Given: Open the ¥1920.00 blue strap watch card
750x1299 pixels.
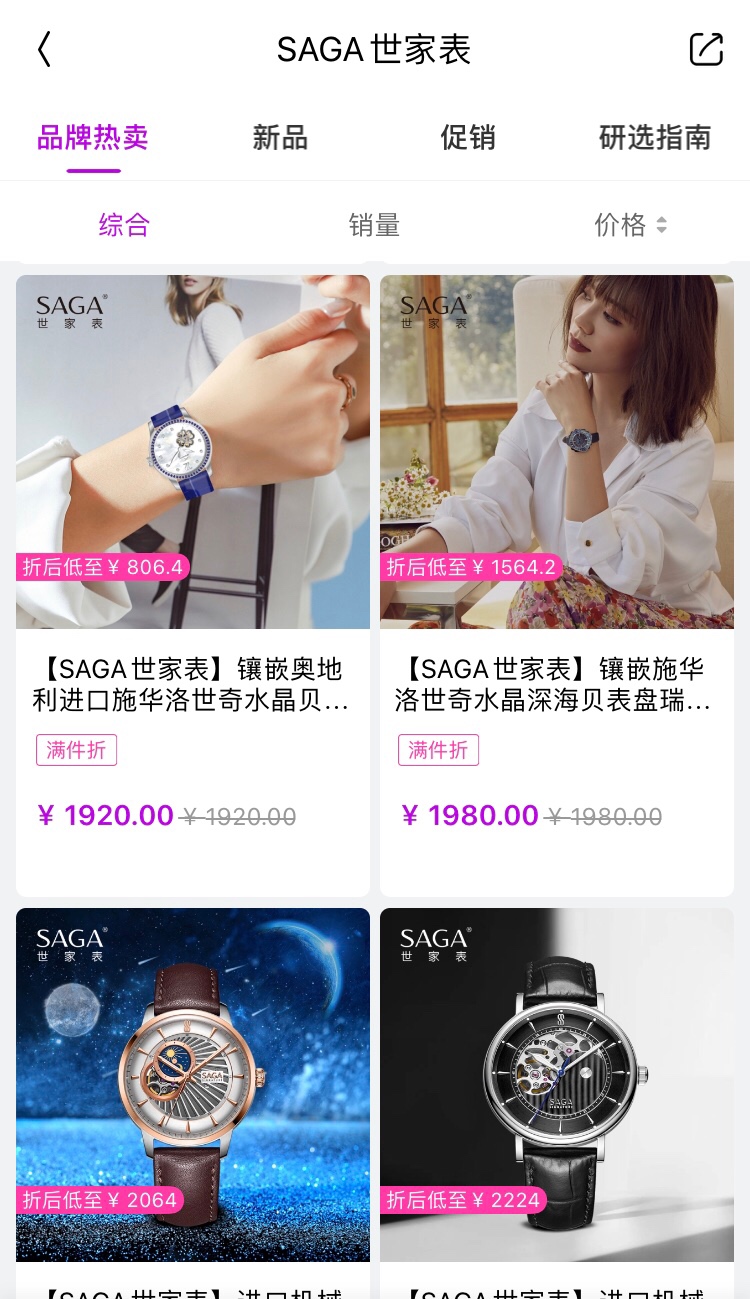Looking at the screenshot, I should click(x=193, y=586).
